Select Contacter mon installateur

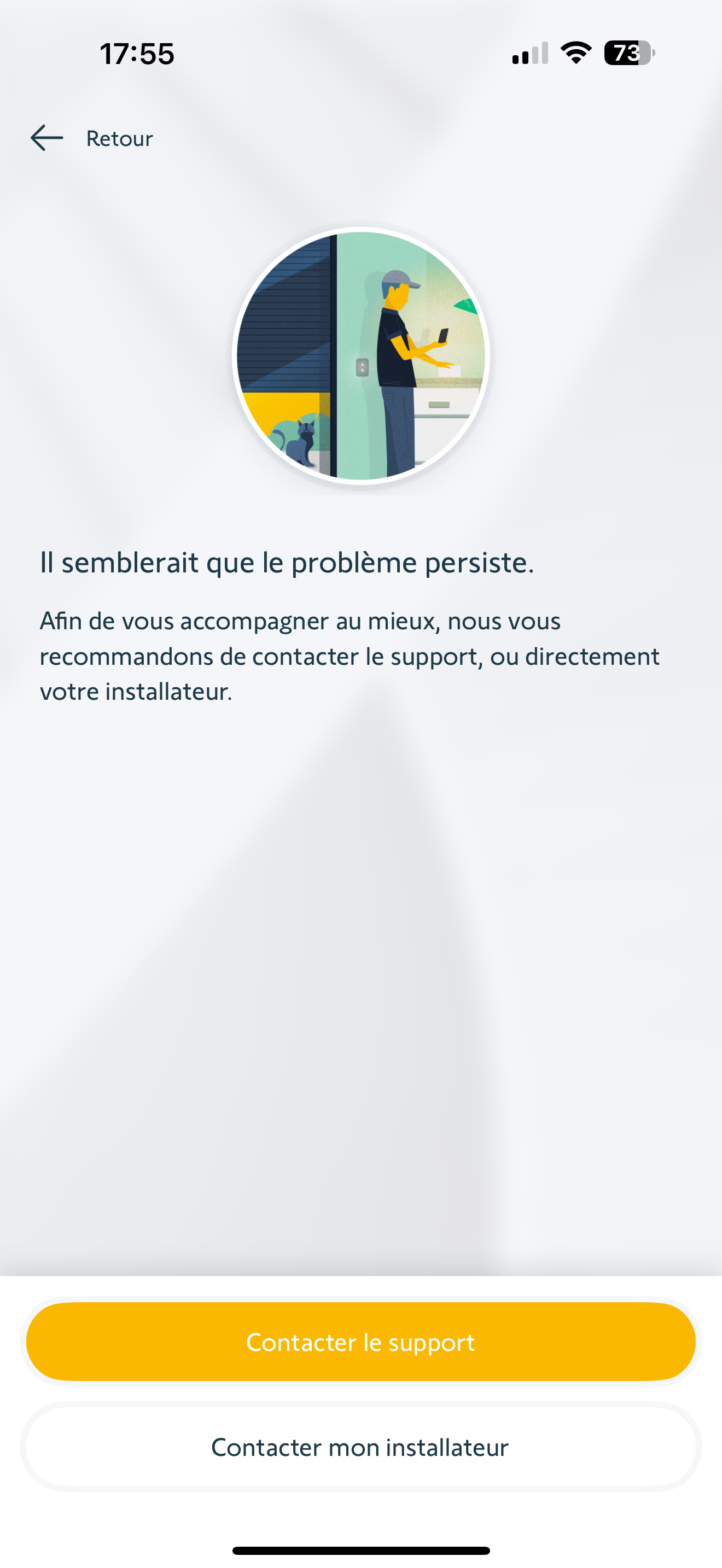(361, 1447)
